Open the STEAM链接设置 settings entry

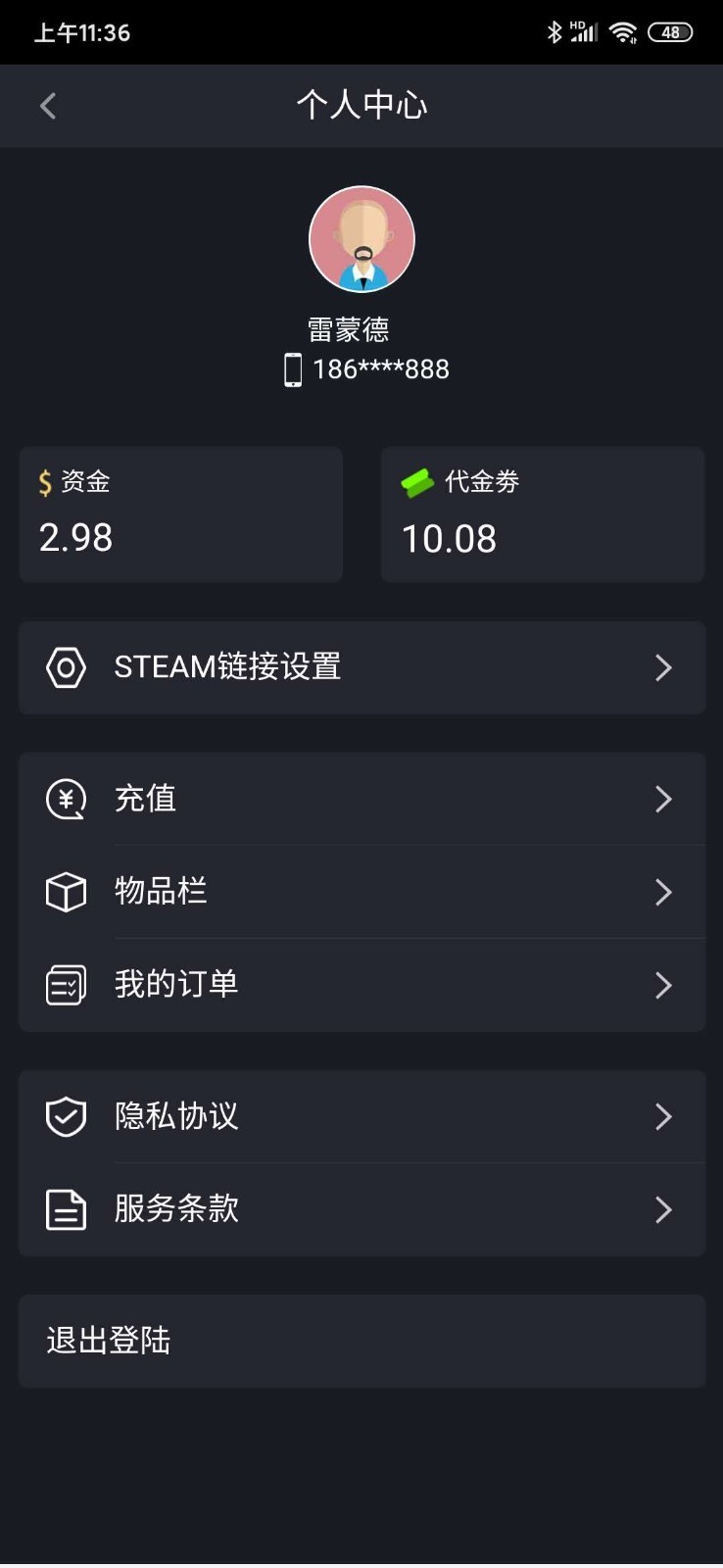pyautogui.click(x=663, y=668)
